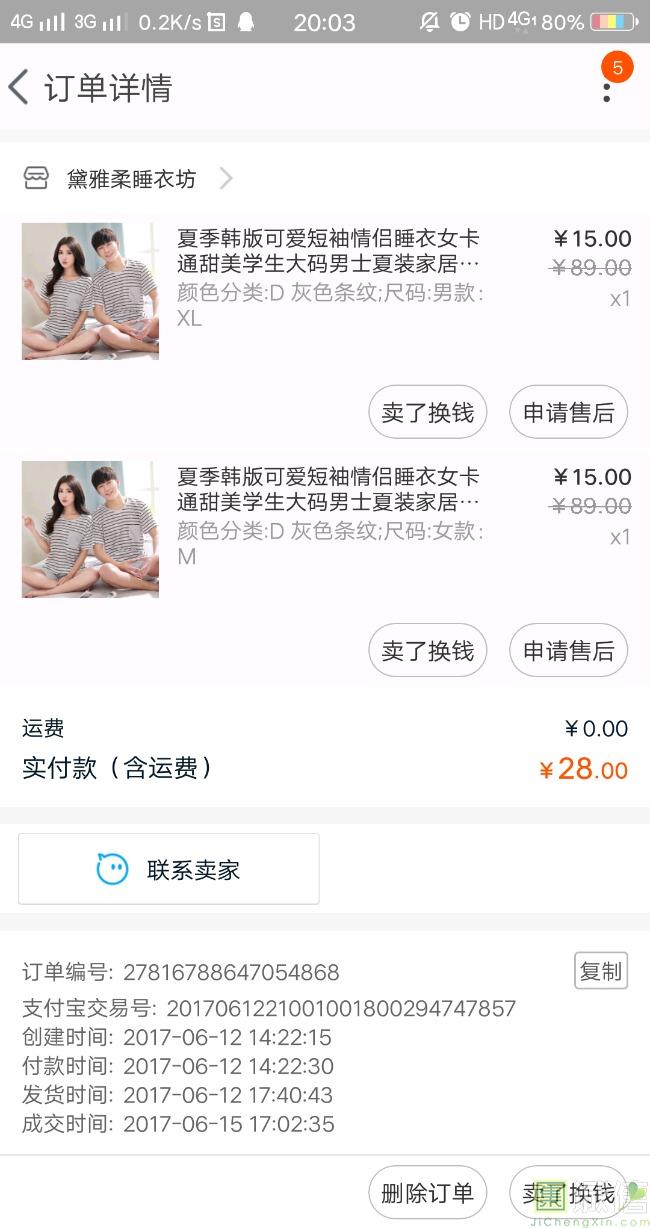Open the 黛雅柔睡衣坊 shop page
650x1228 pixels.
[131, 179]
